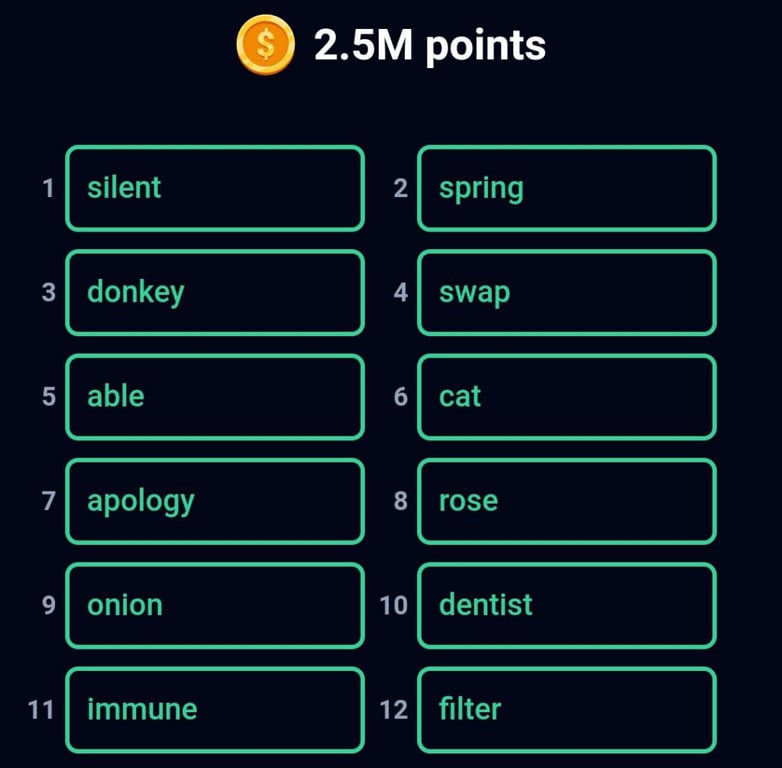782x768 pixels.
Task: Select word field 9 containing onion
Action: tap(214, 605)
